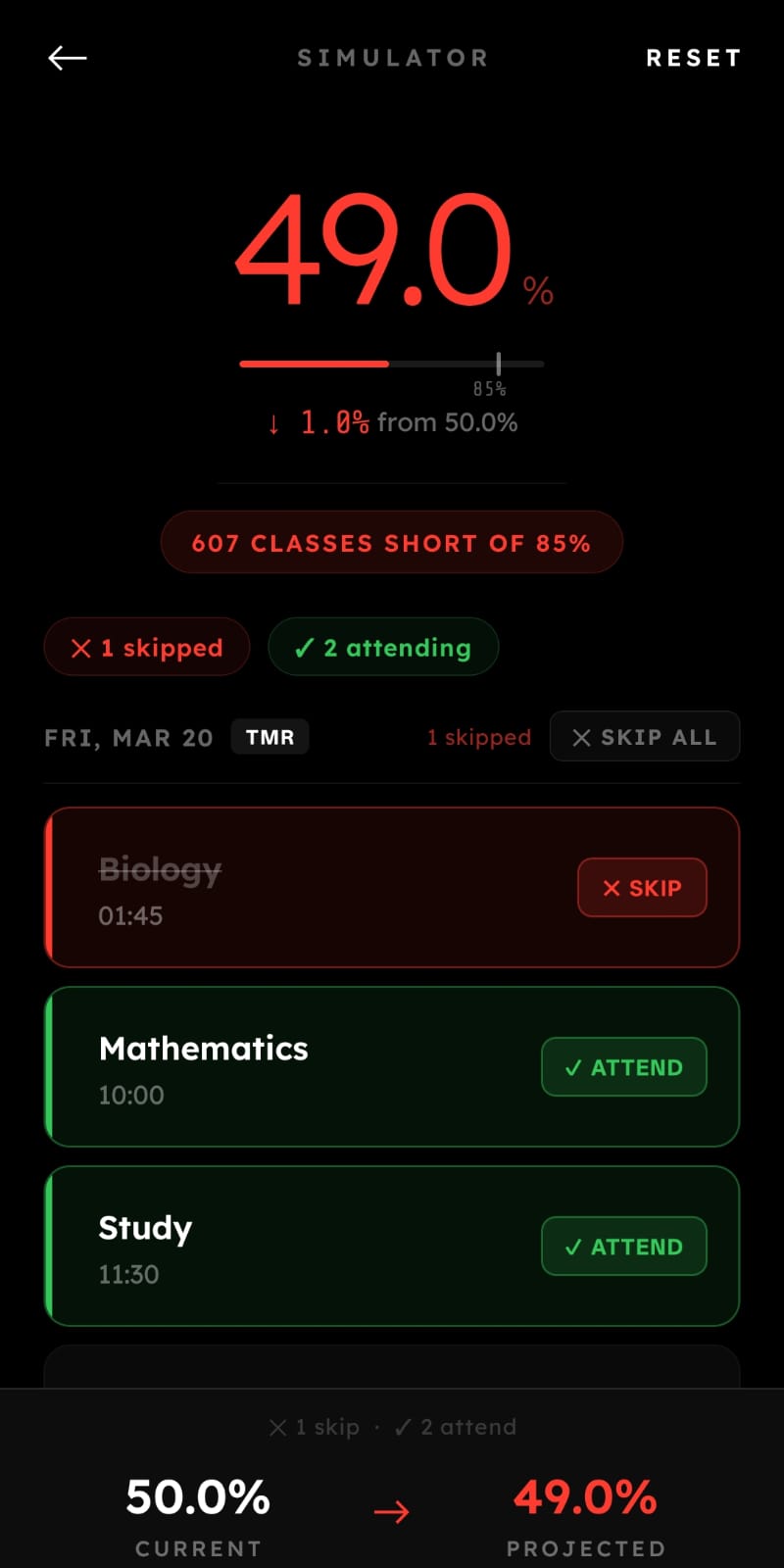784x1568 pixels.
Task: Click the checkmark on Mathematics ATTEND button
Action: coord(573,1067)
